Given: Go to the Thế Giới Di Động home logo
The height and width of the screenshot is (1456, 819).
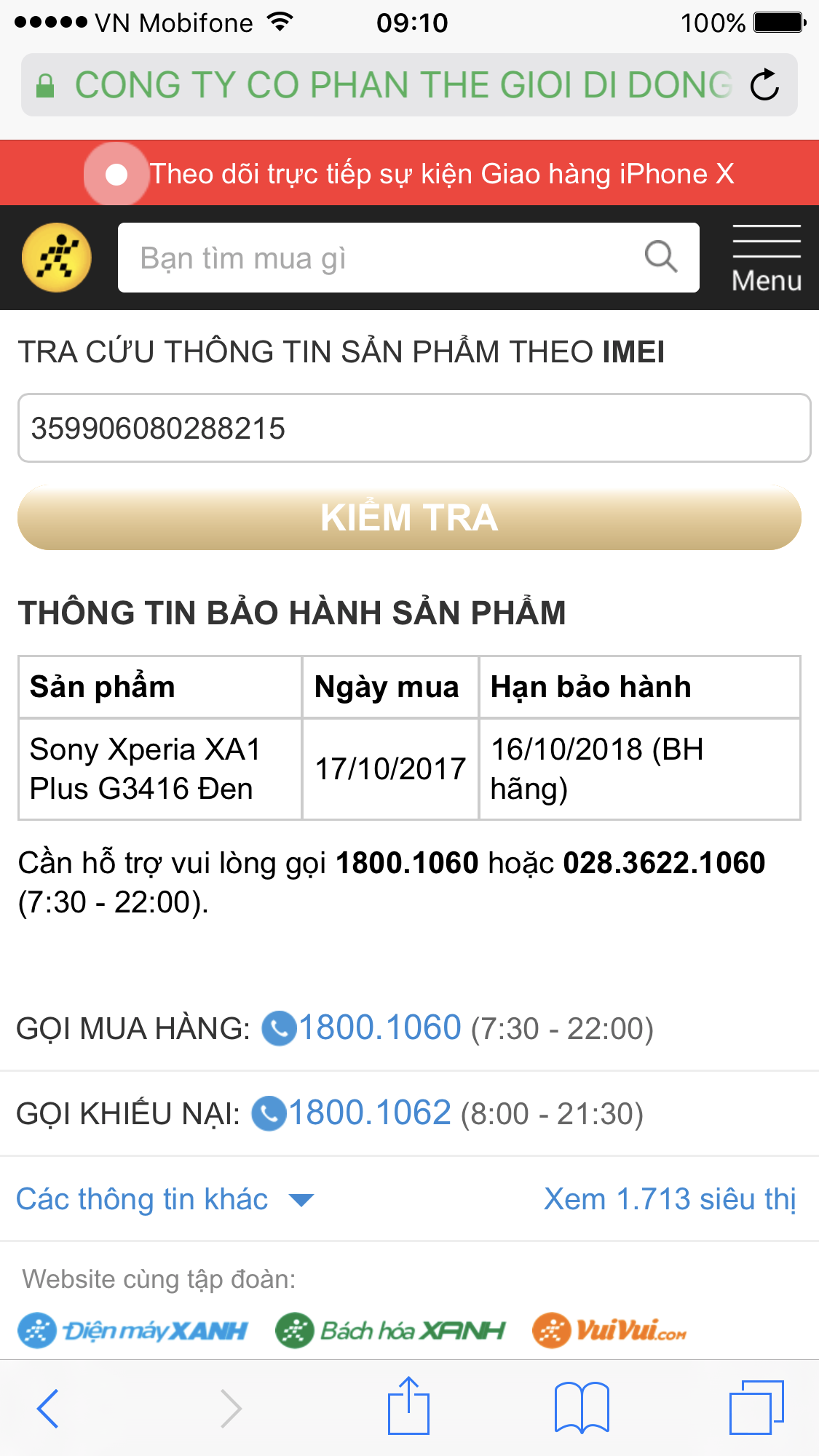Looking at the screenshot, I should click(x=57, y=258).
